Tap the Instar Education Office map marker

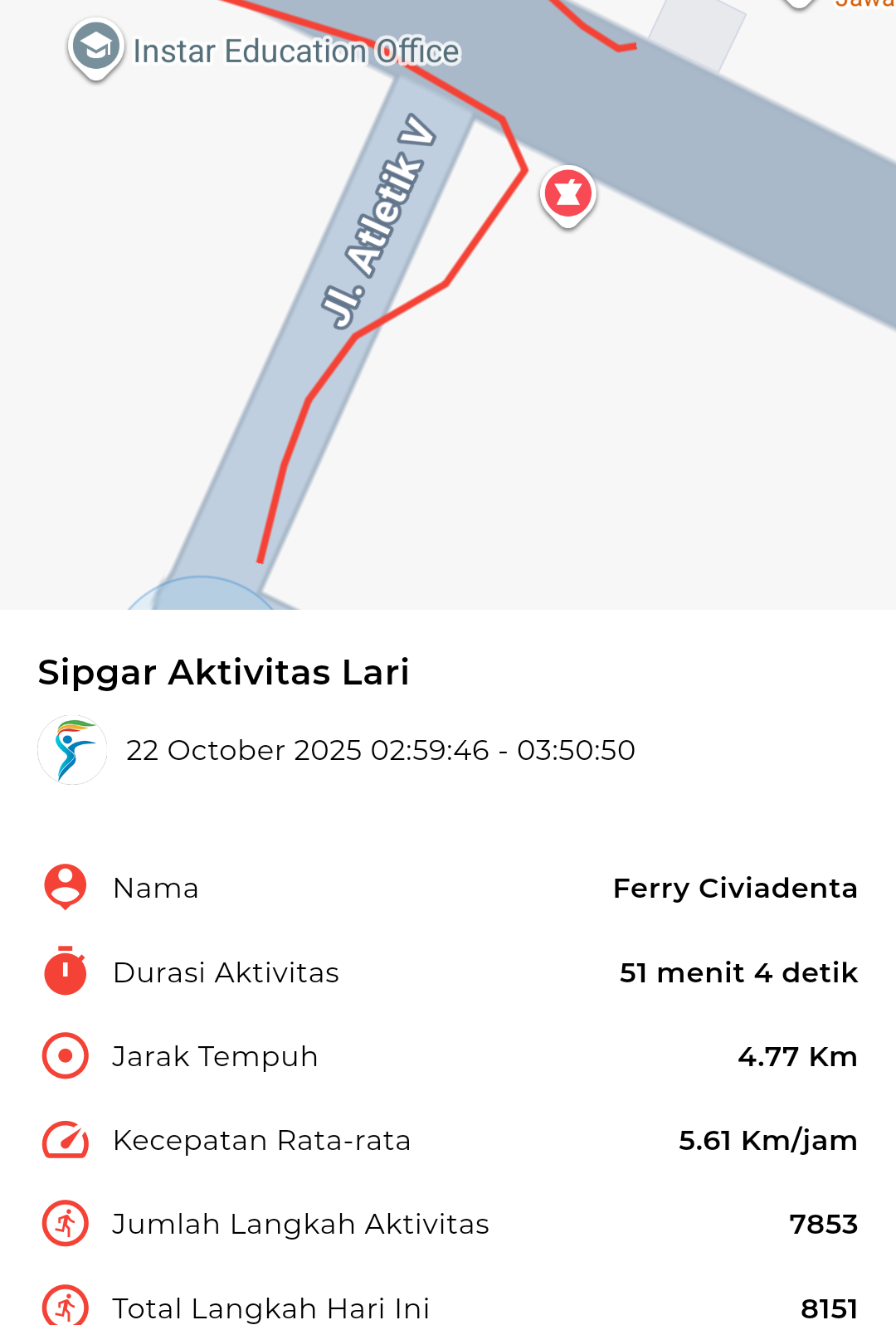point(96,48)
